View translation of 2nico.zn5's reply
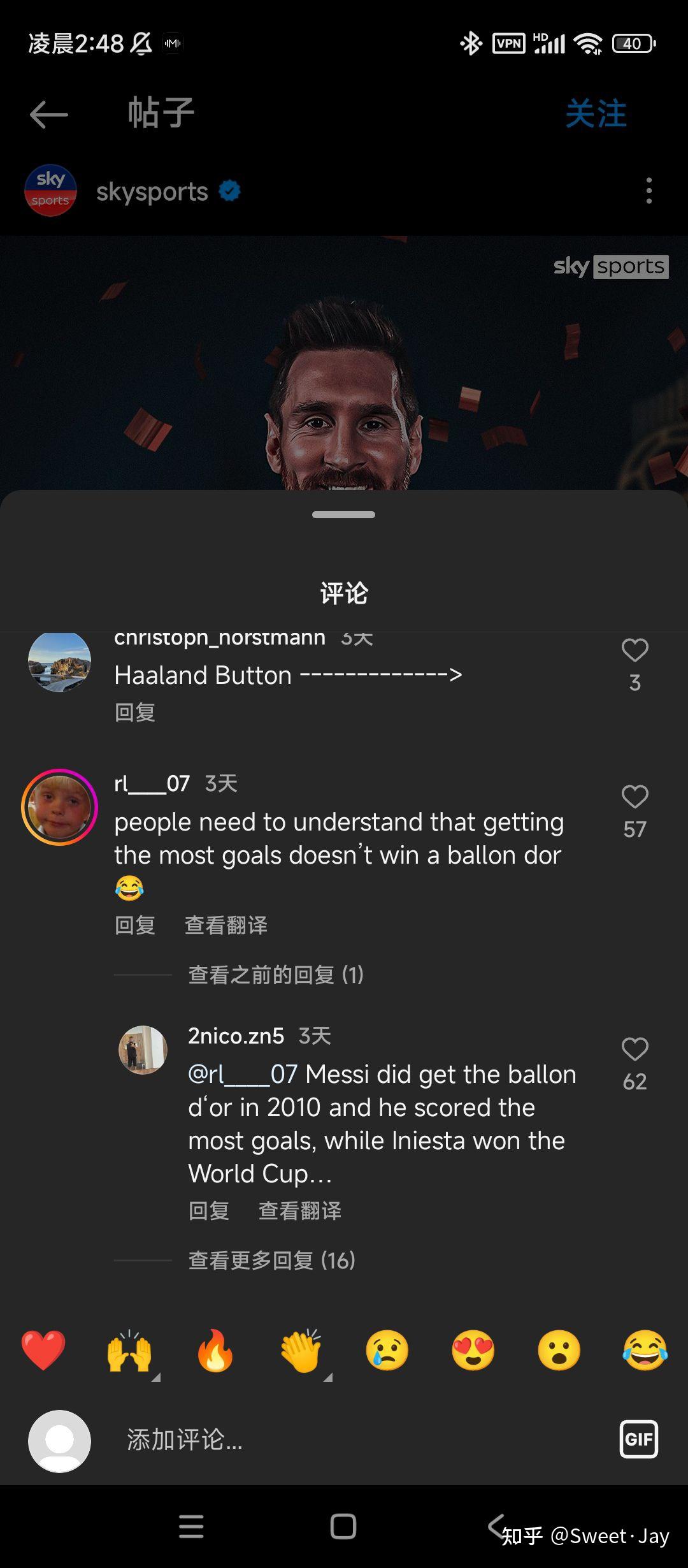688x1568 pixels. [x=299, y=1210]
